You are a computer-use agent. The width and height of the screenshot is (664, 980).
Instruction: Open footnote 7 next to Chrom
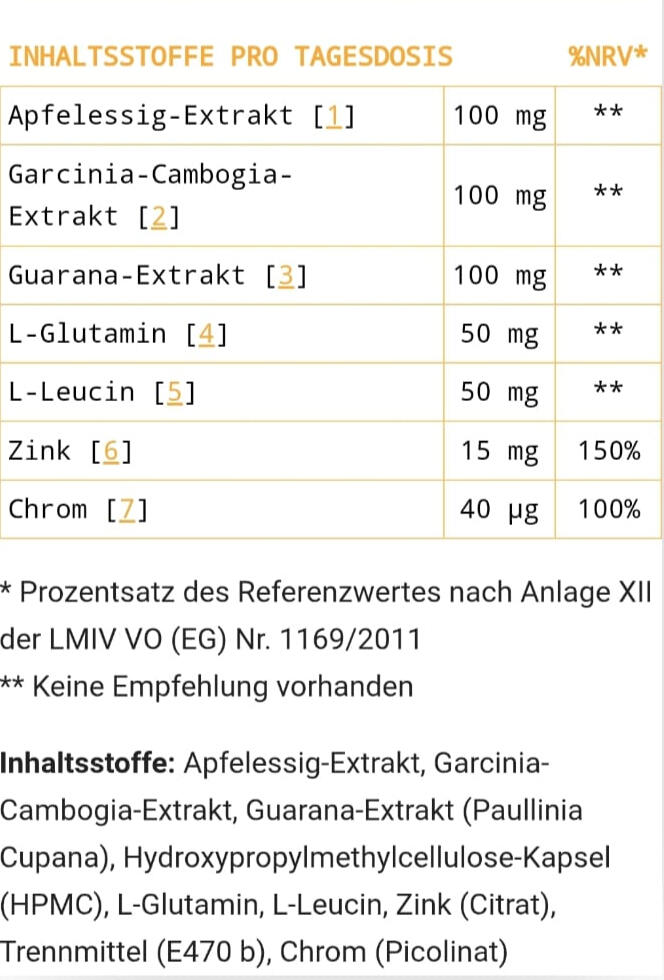(x=127, y=510)
